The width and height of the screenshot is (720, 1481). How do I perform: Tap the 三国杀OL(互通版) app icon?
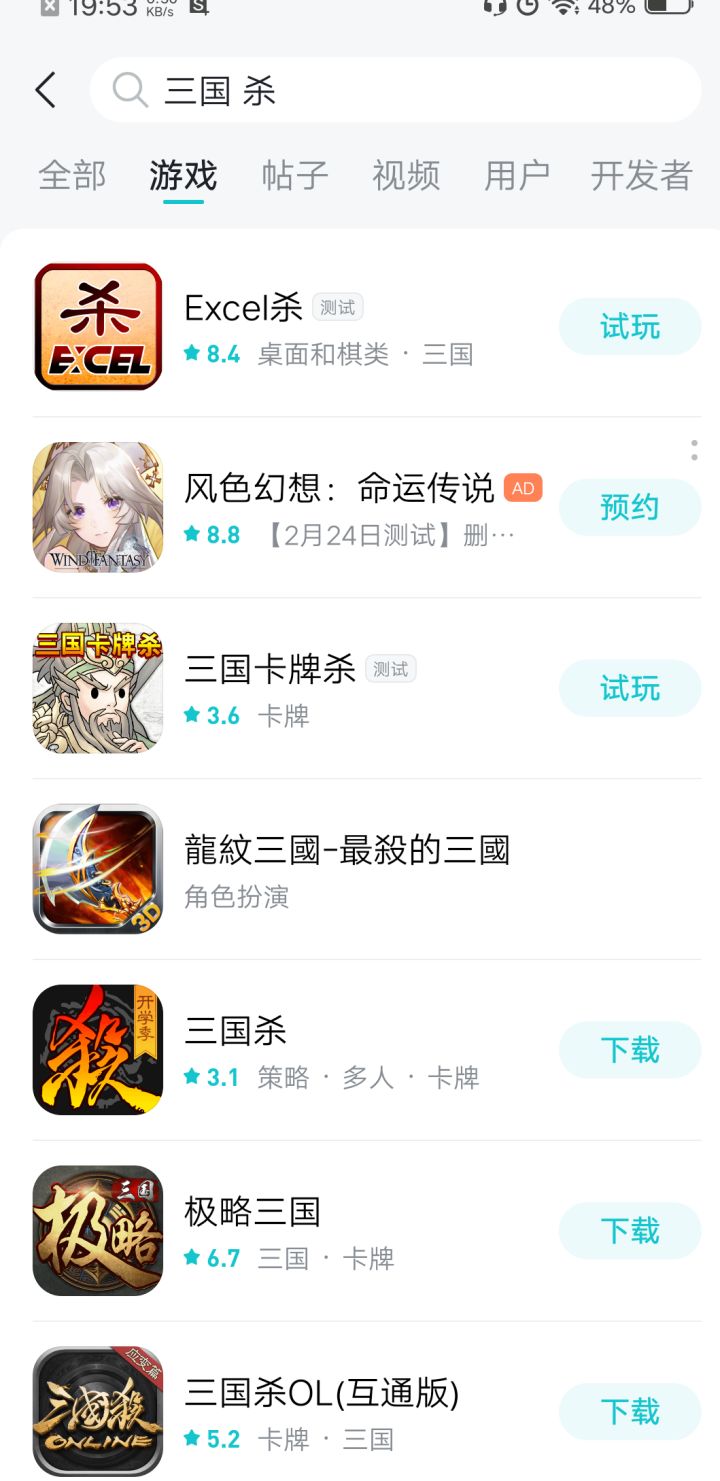click(97, 1410)
